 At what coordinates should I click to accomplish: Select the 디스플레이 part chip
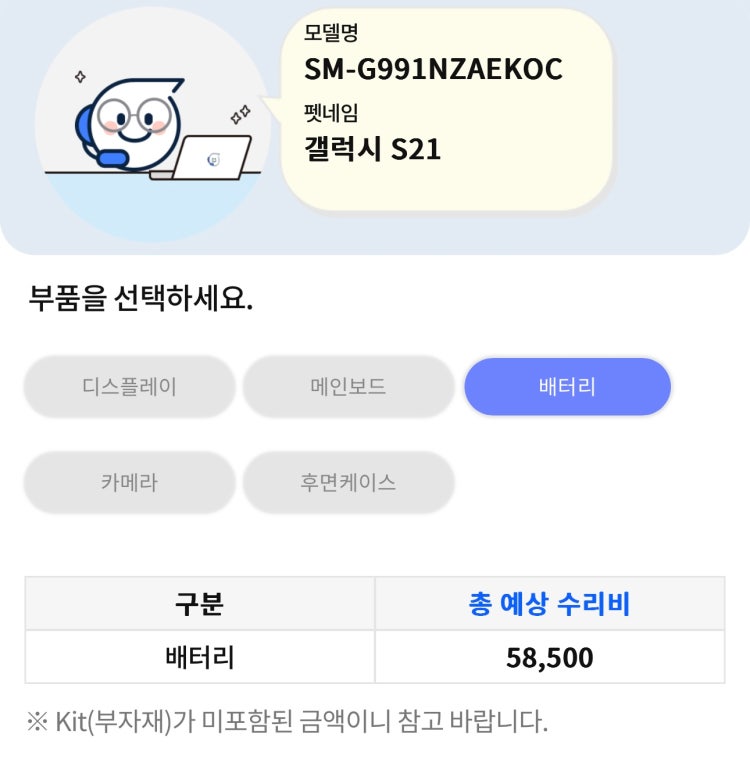[x=130, y=387]
